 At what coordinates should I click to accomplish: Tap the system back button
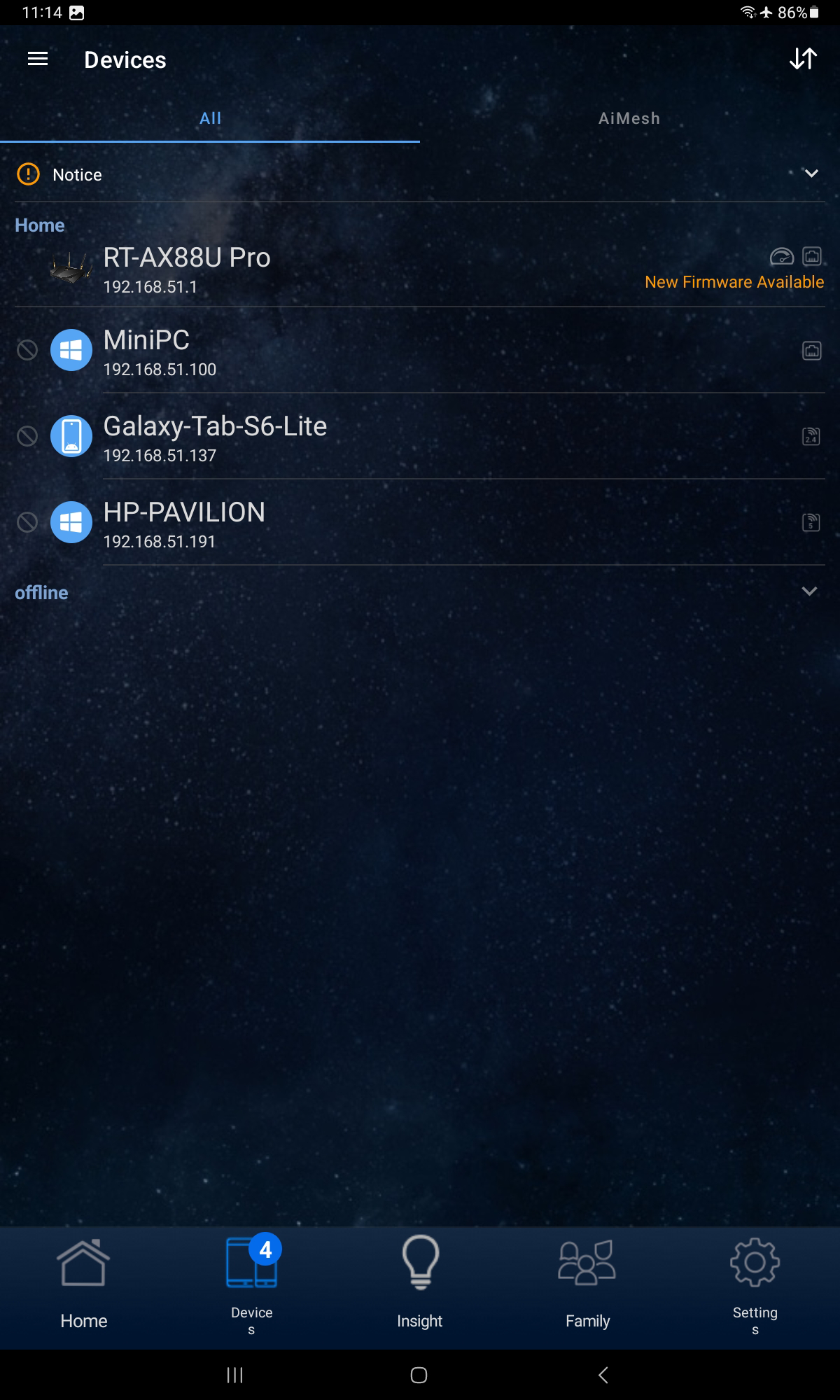point(603,1375)
